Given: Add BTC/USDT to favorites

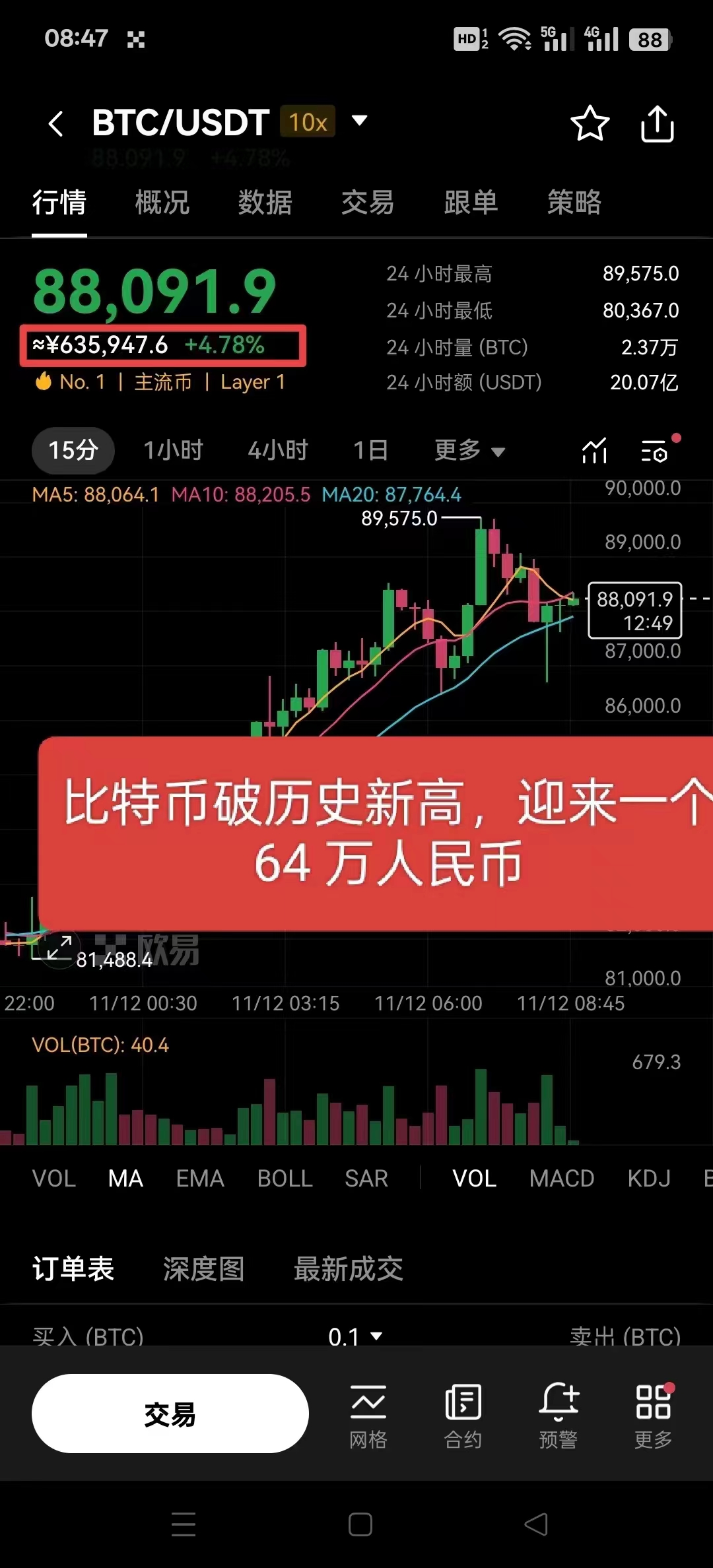Looking at the screenshot, I should (x=589, y=123).
